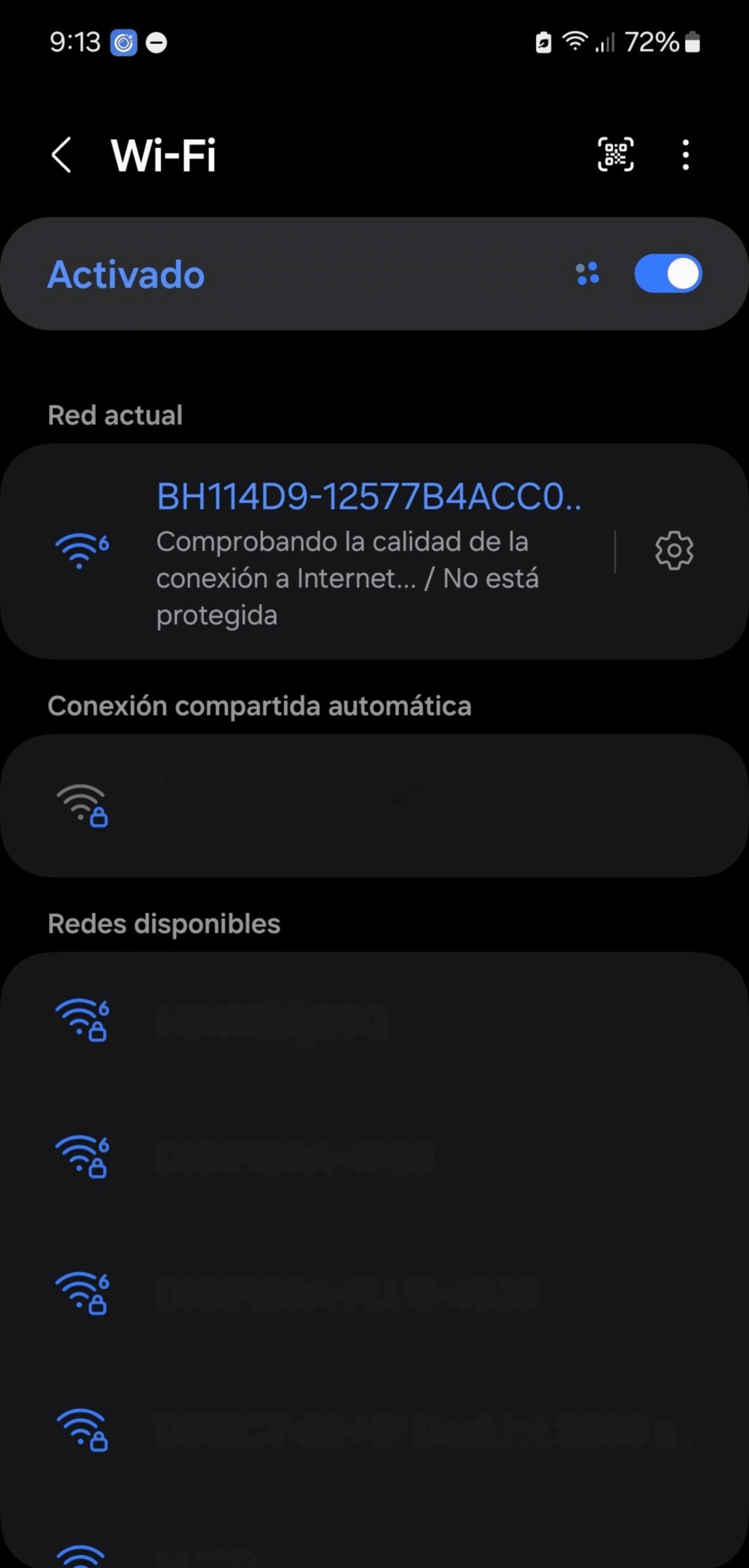Screen dimensions: 749x1568
Task: Open settings for network BH114D9-12577B4ACC0
Action: (674, 550)
